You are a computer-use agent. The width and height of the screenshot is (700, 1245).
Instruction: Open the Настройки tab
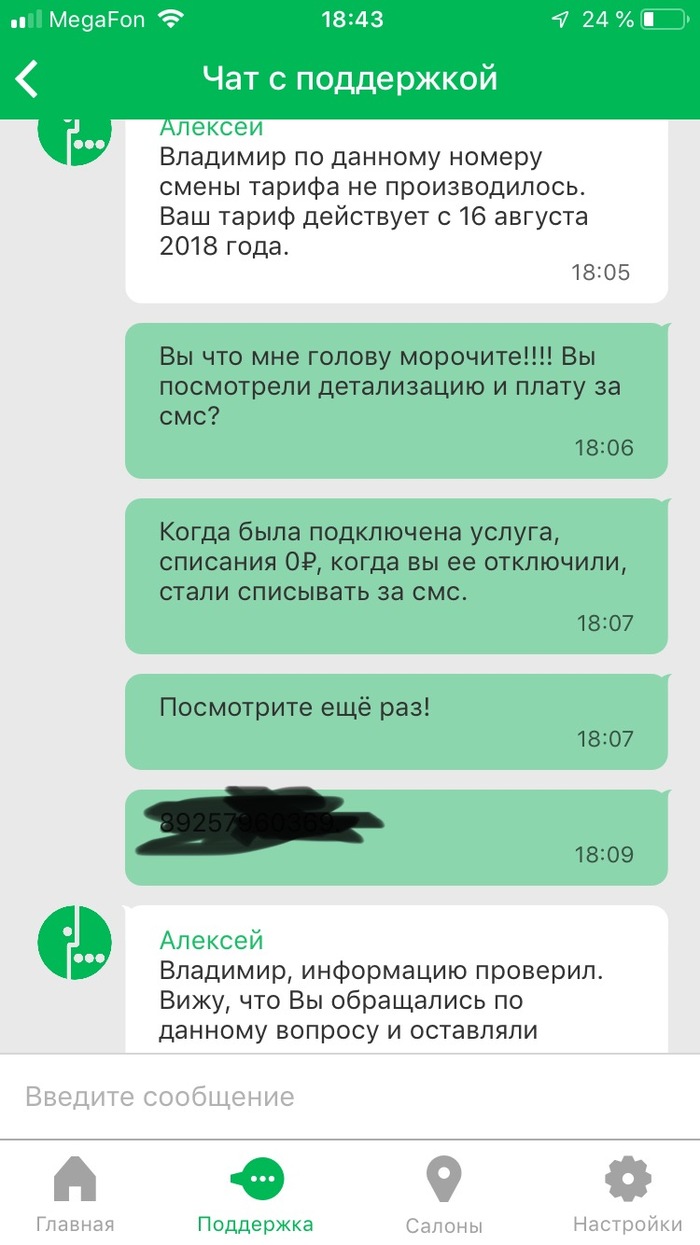click(x=627, y=1194)
